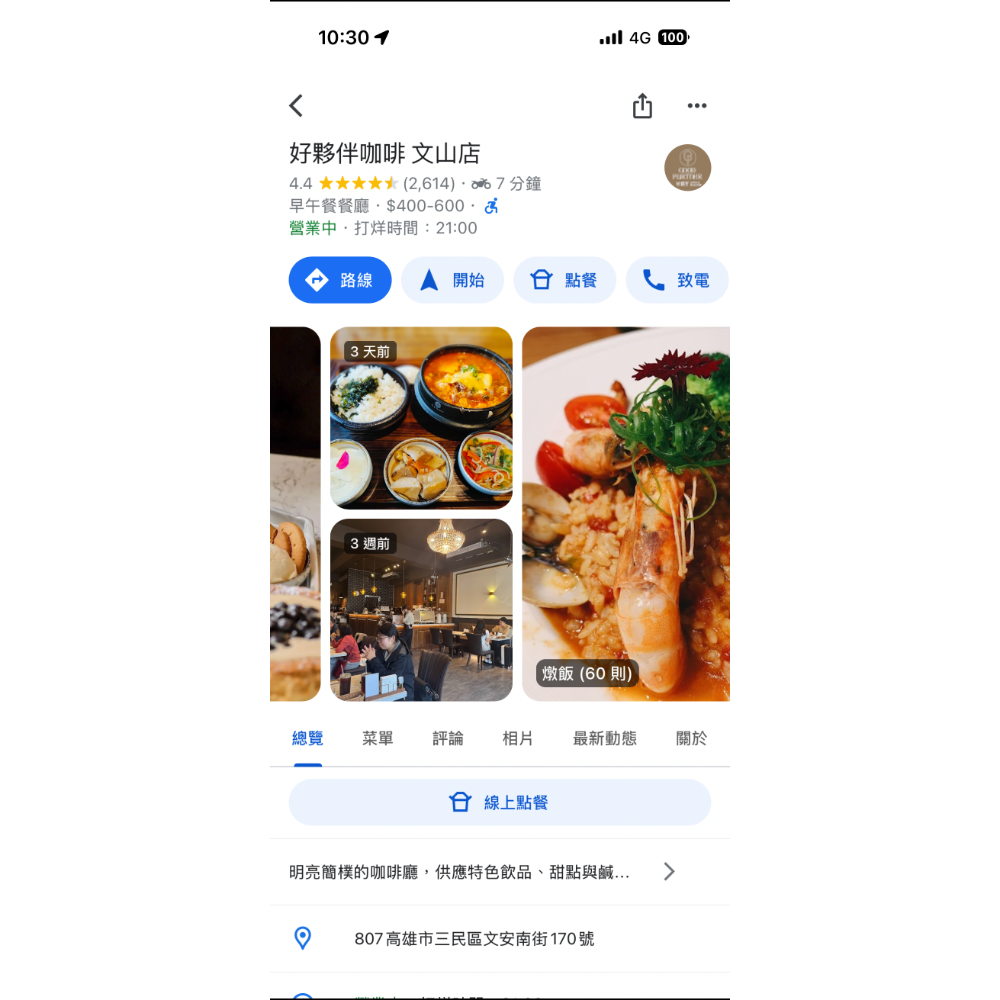Switch to the 菜單 tab
The image size is (1000, 1000).
[378, 739]
